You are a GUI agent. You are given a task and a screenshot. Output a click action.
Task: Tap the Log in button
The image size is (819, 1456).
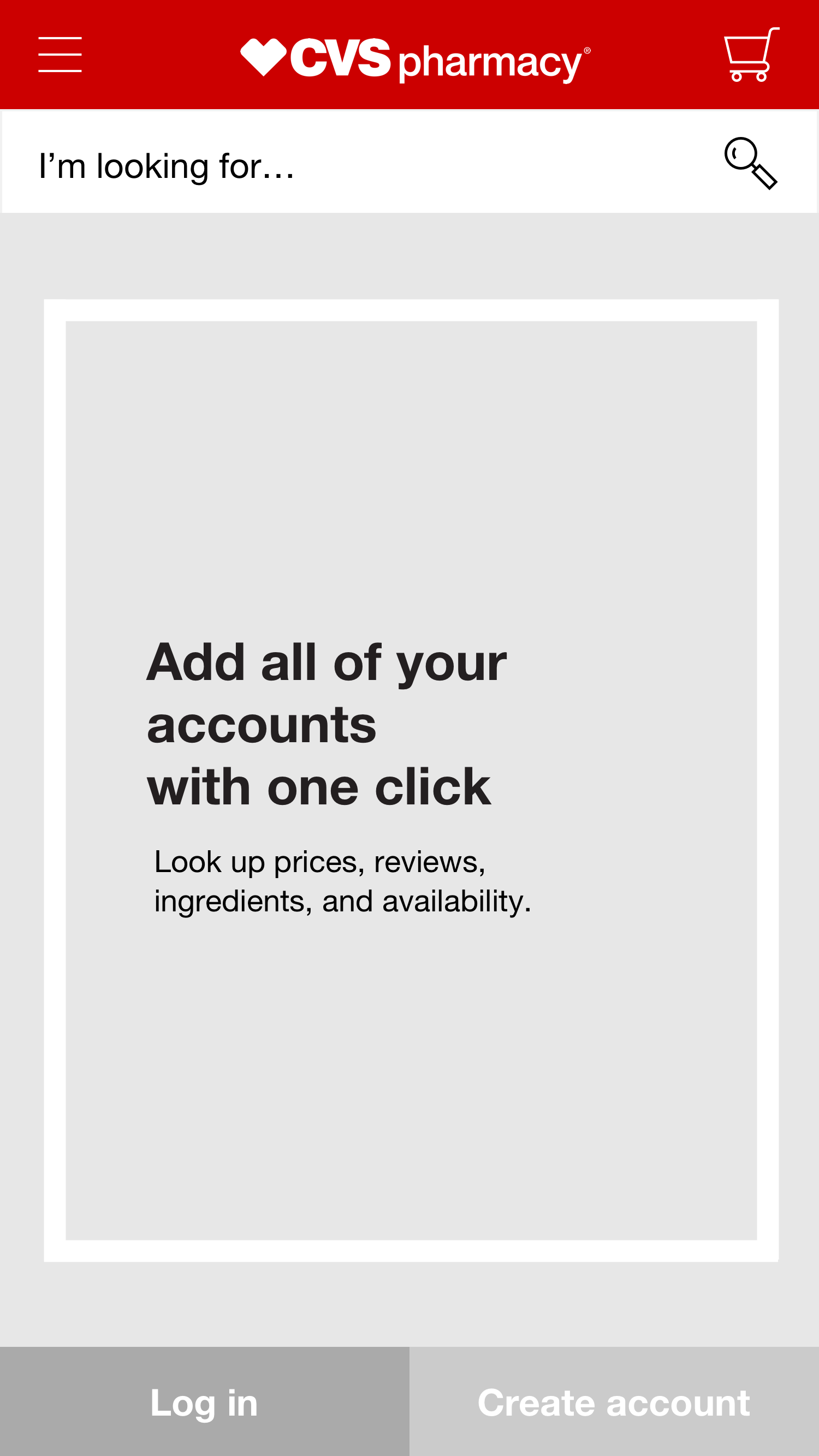(204, 1402)
